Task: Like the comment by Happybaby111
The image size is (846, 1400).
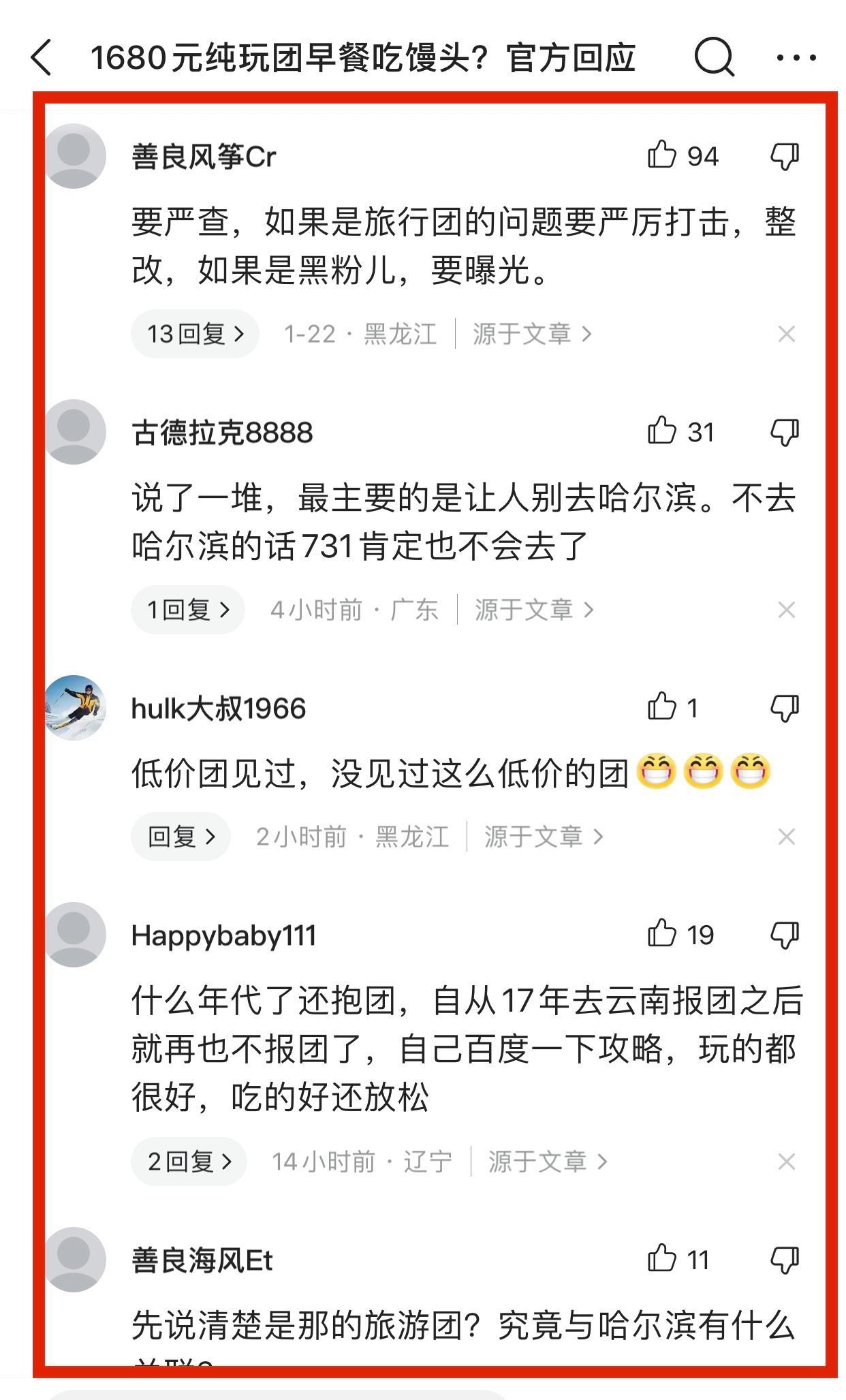Action: pos(661,934)
